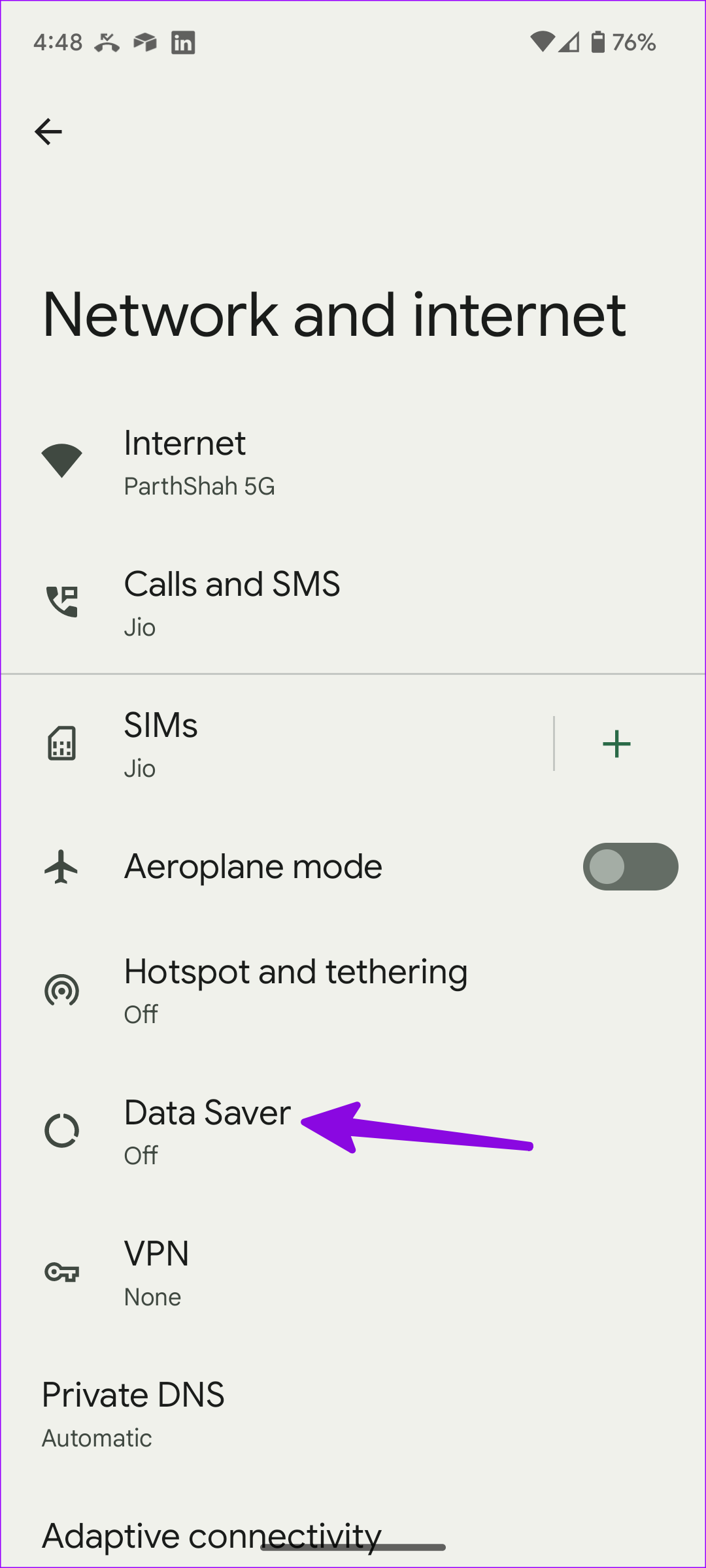The width and height of the screenshot is (706, 1568).
Task: Click the VPN key icon
Action: click(x=62, y=1271)
